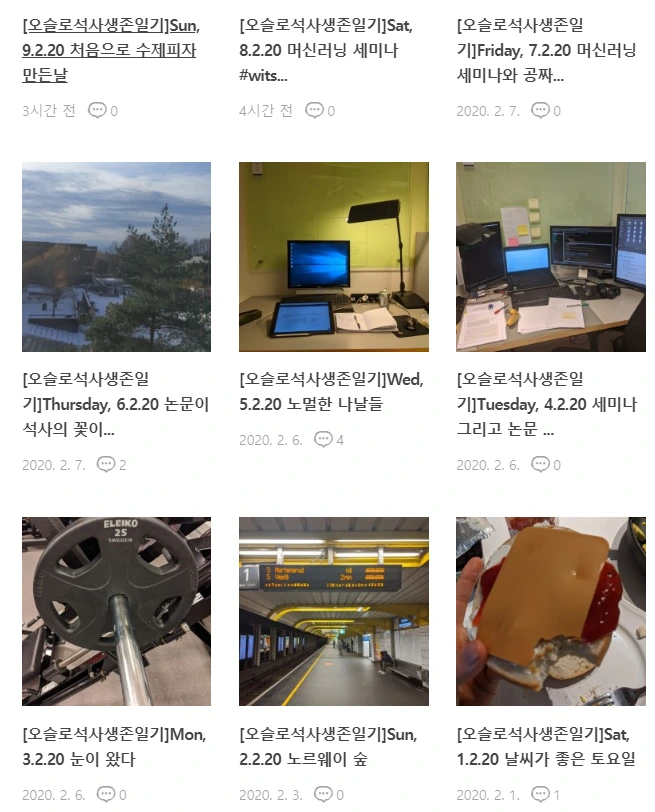View comments on the Sat 1.2.20 post

coord(545,795)
